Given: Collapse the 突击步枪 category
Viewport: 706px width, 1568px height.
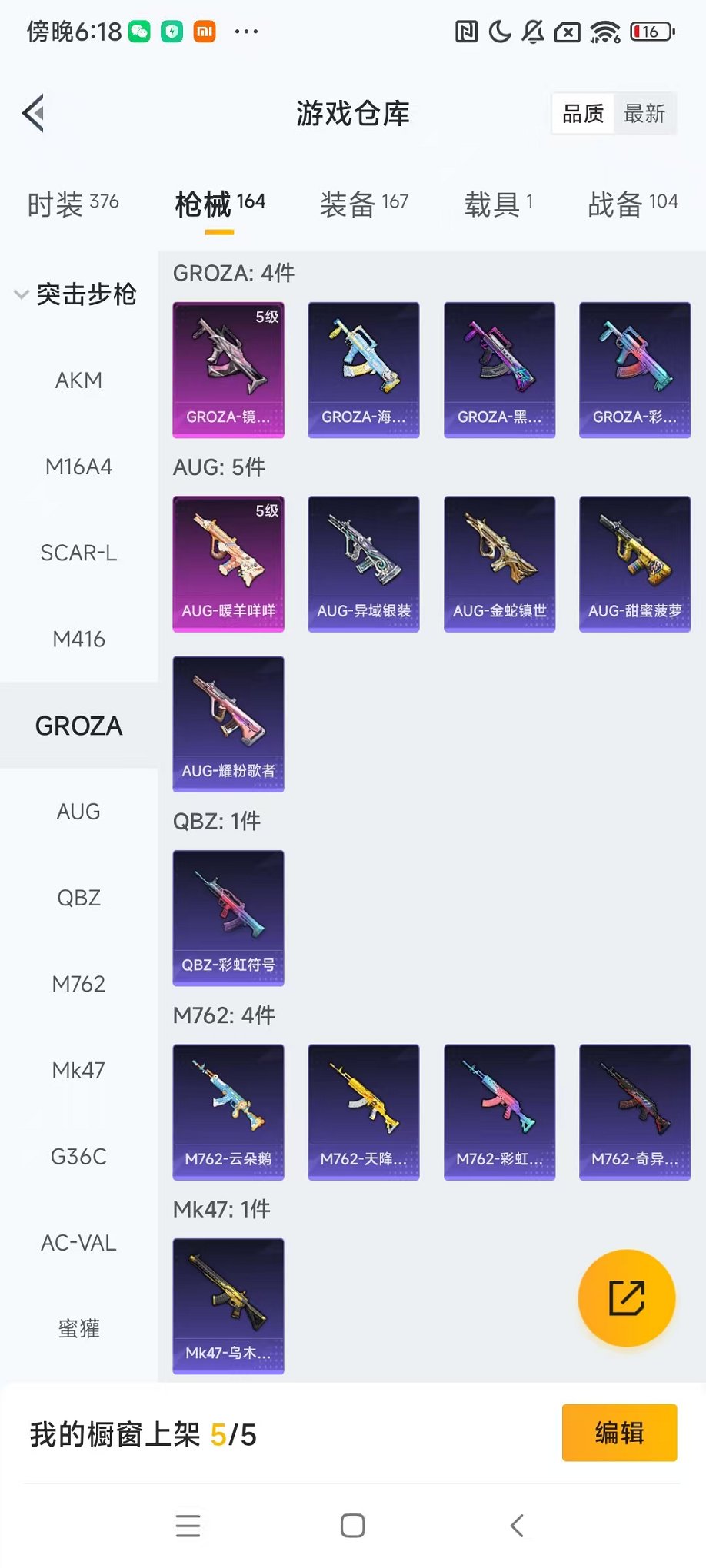Looking at the screenshot, I should pos(75,294).
